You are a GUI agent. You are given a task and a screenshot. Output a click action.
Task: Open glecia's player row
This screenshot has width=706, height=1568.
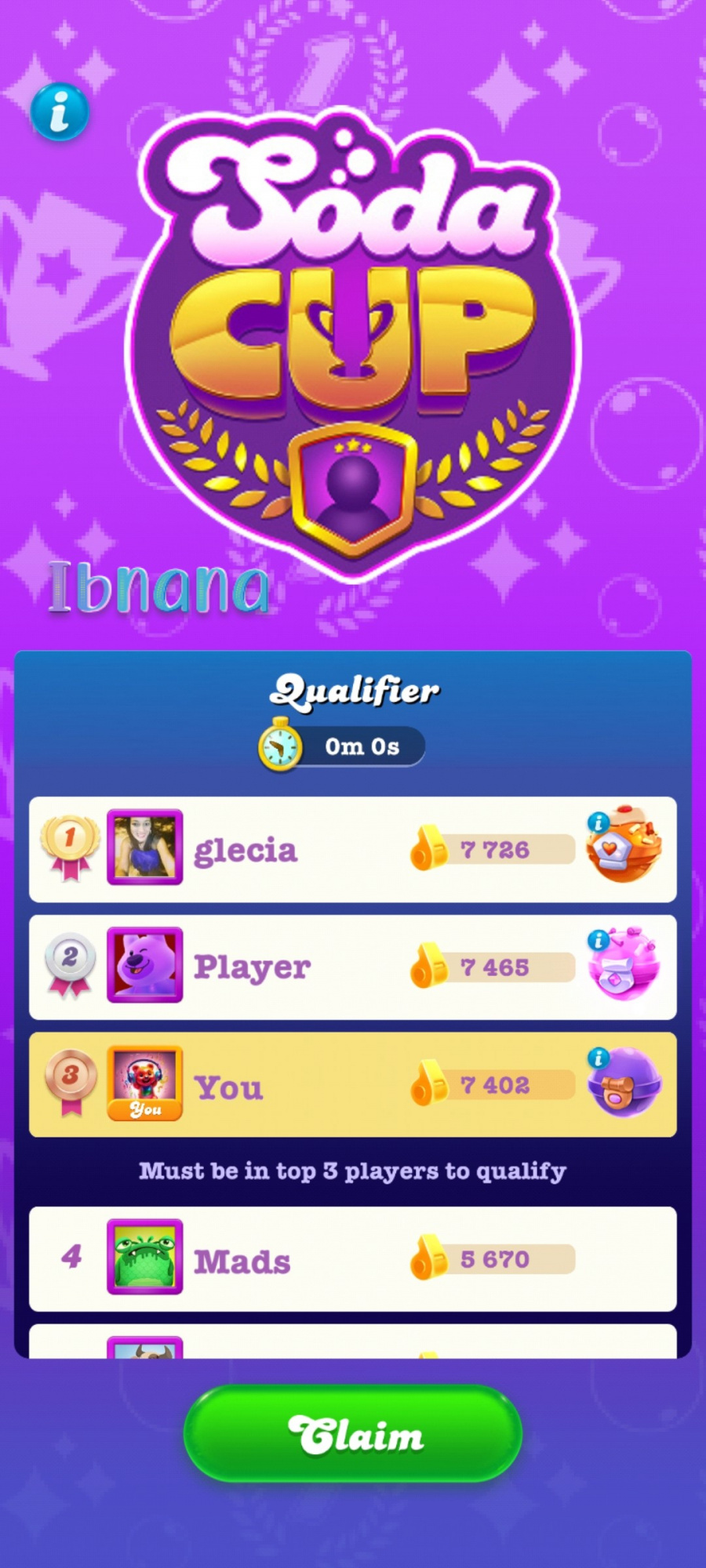(x=314, y=850)
